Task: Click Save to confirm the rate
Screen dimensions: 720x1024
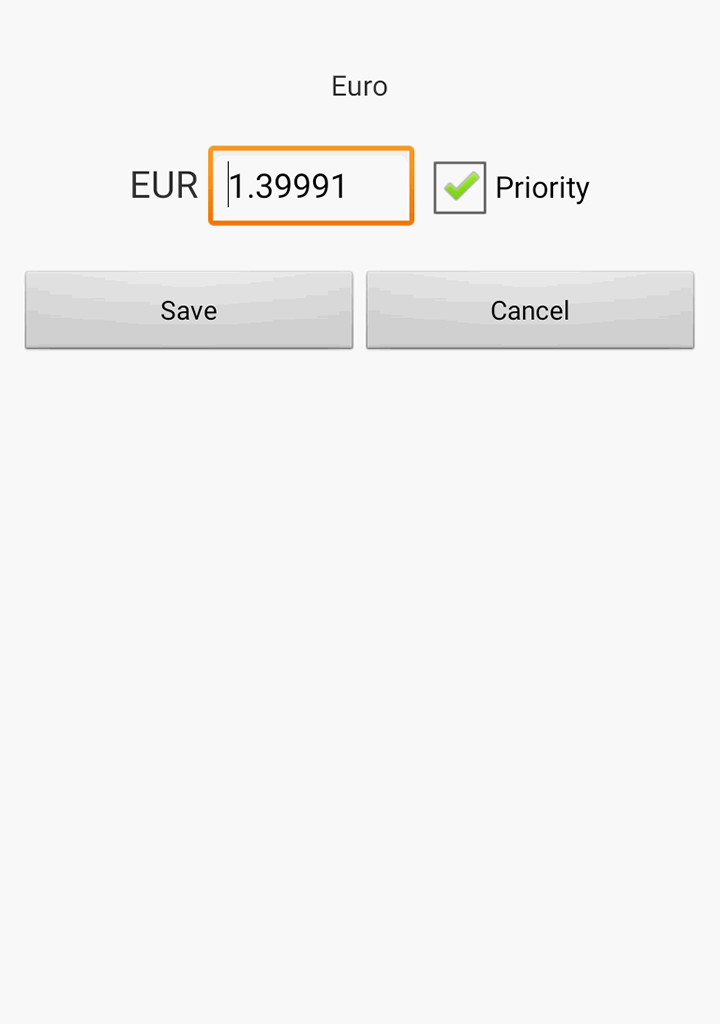Action: point(188,310)
